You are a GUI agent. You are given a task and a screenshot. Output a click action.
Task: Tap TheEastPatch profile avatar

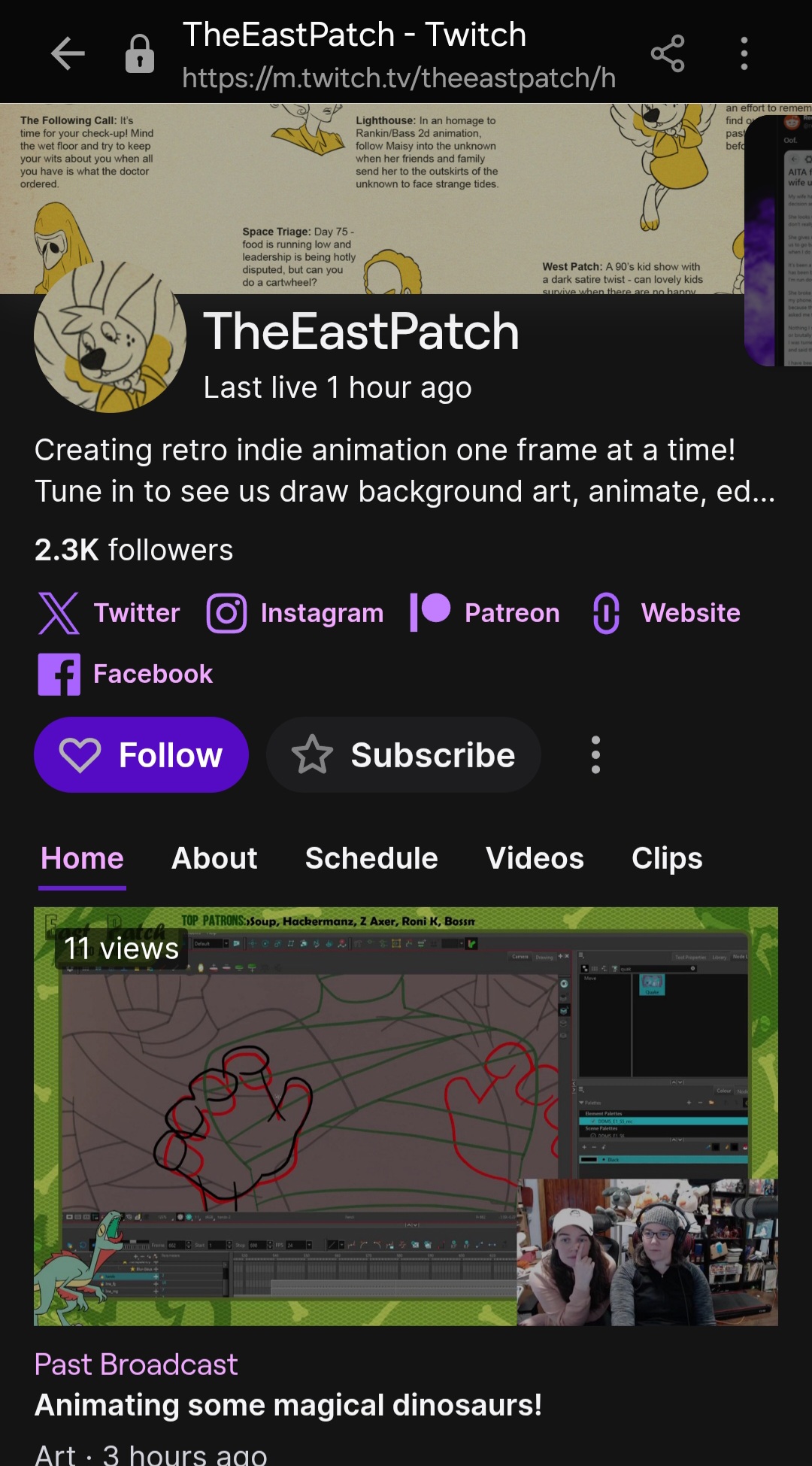pyautogui.click(x=110, y=337)
